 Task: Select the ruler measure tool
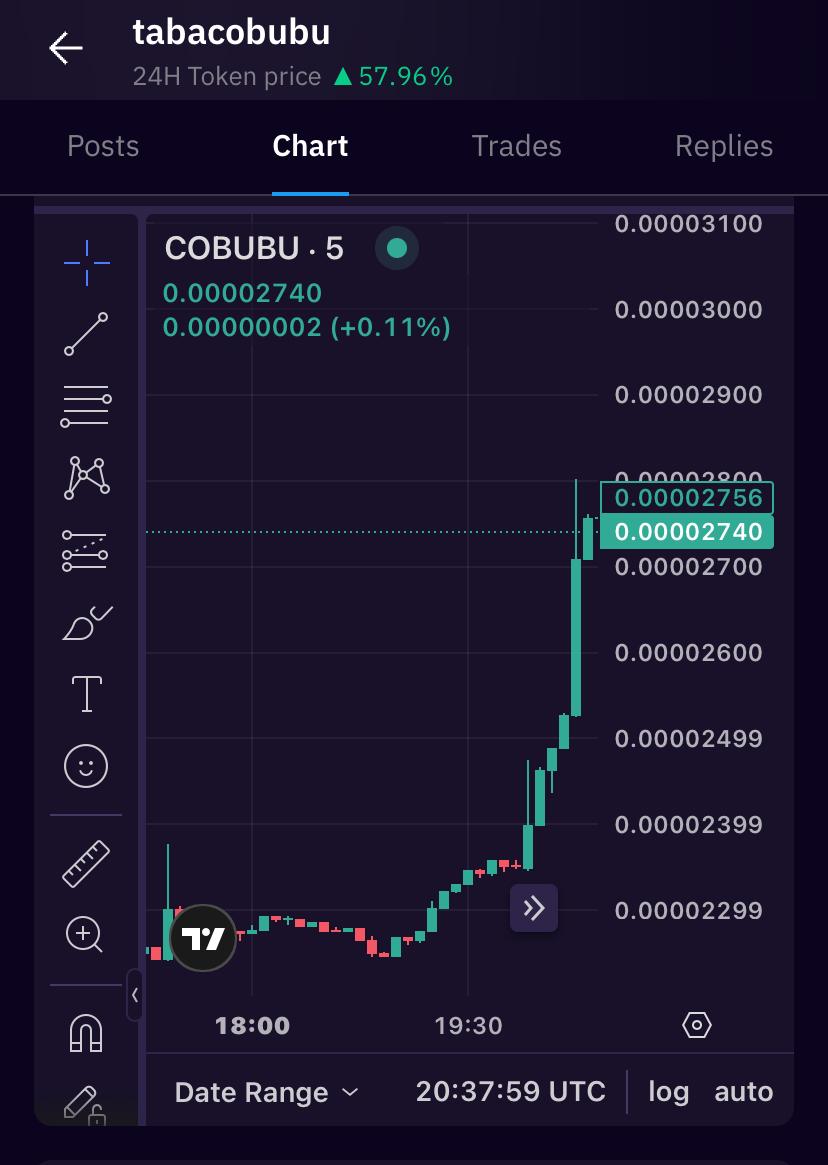tap(87, 863)
